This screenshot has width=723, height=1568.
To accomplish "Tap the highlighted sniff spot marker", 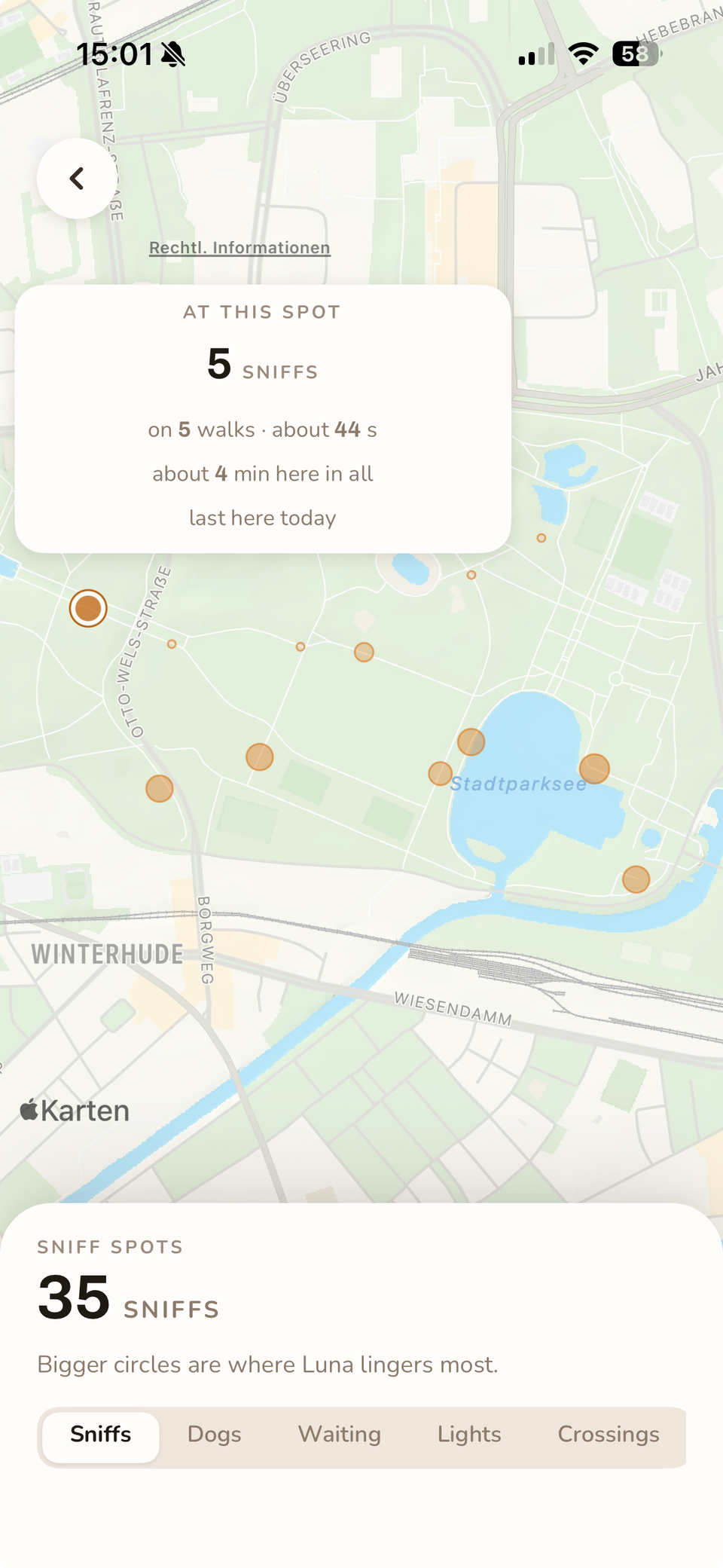I will 88,608.
